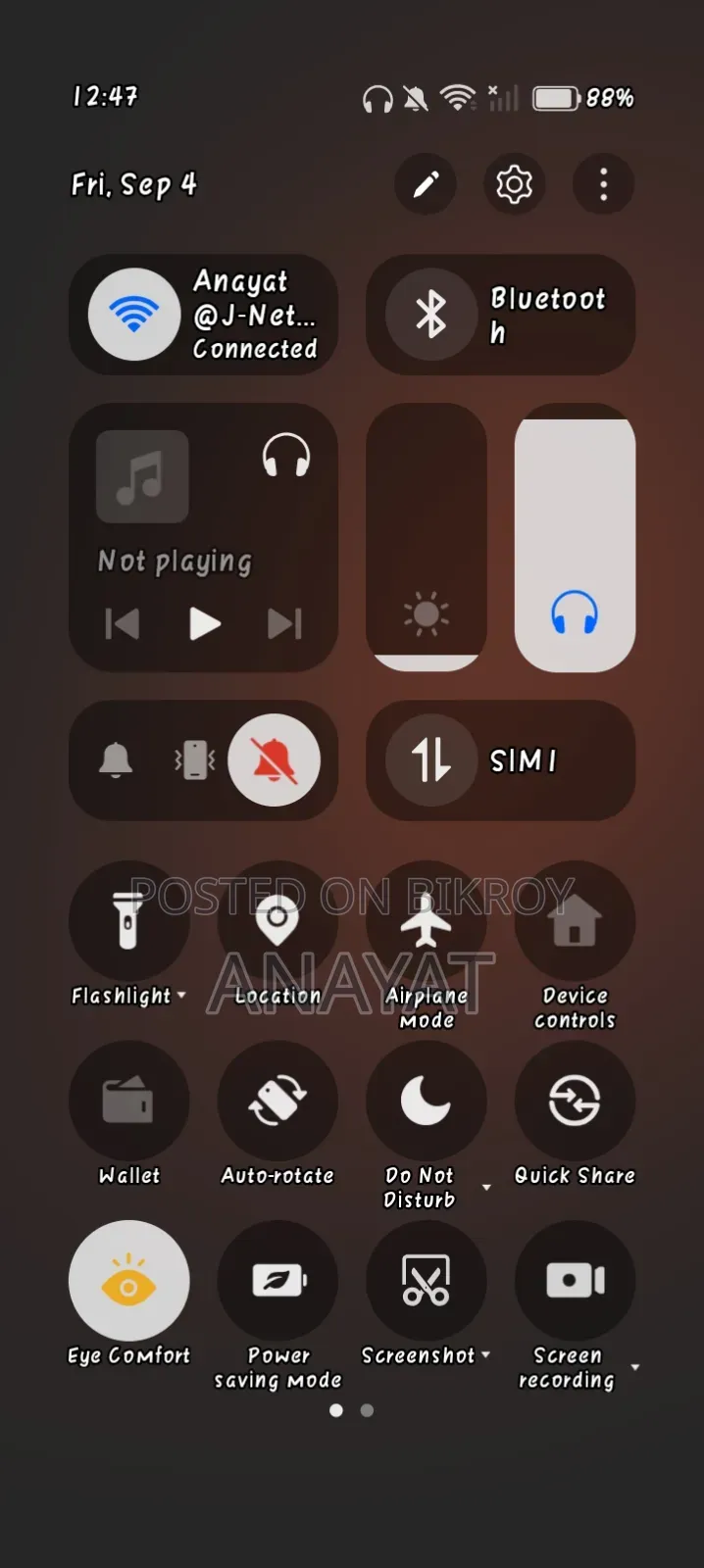Take a Screenshot
The width and height of the screenshot is (704, 1568).
(427, 1281)
